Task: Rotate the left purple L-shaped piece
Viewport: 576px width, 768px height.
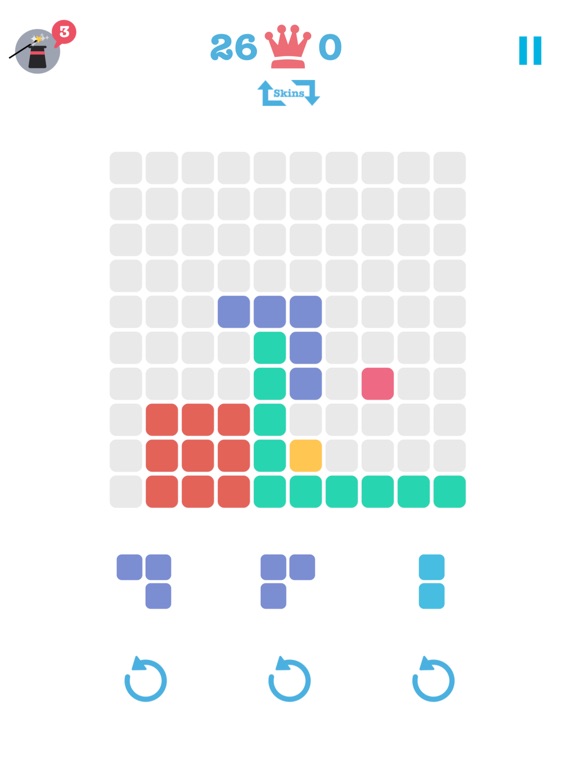Action: point(145,679)
